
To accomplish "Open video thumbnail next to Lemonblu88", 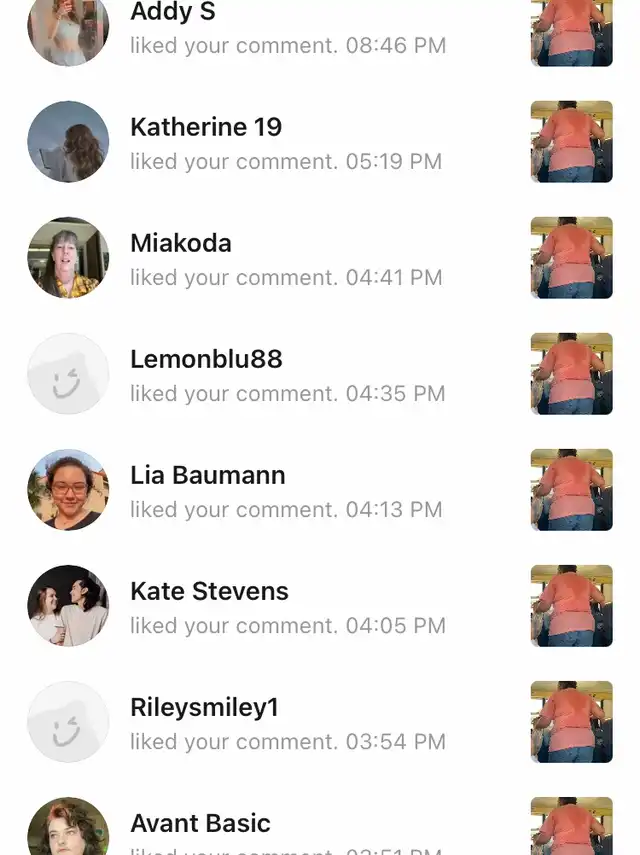I will pos(571,374).
